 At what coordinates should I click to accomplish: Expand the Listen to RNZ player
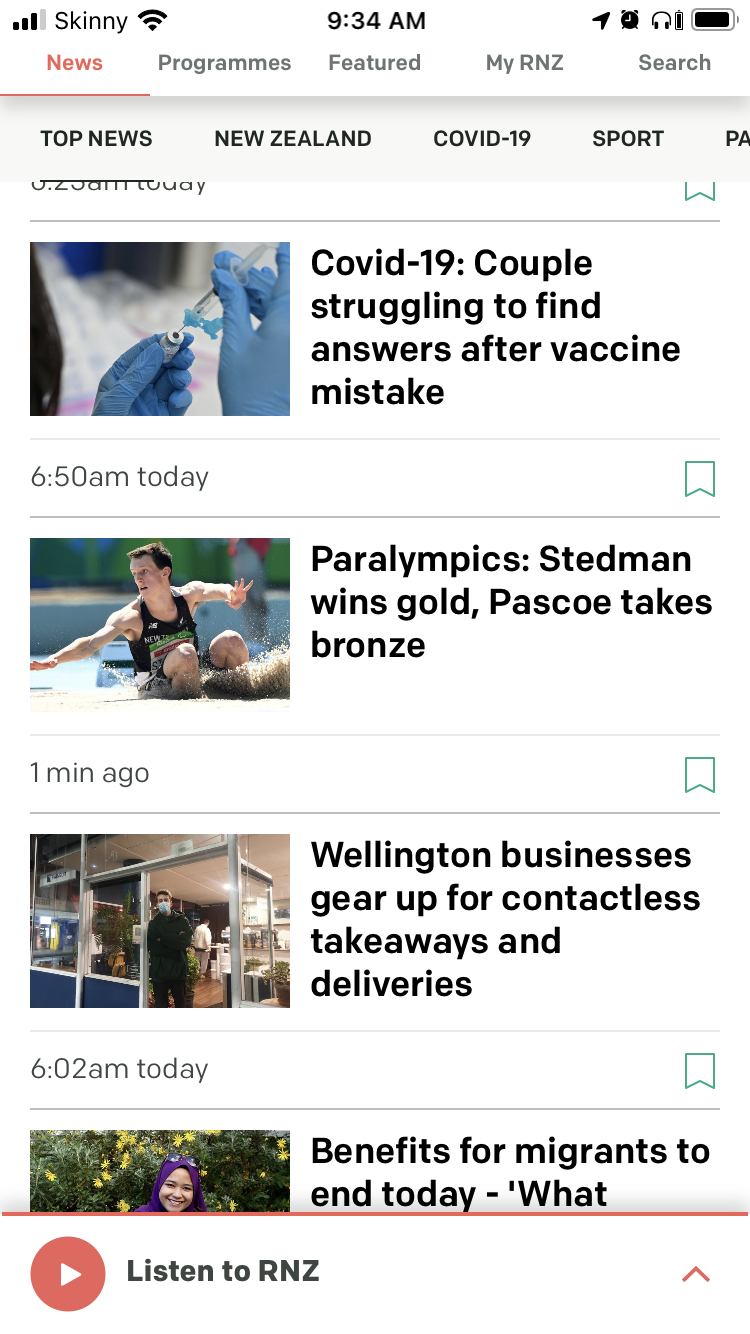pos(695,1273)
